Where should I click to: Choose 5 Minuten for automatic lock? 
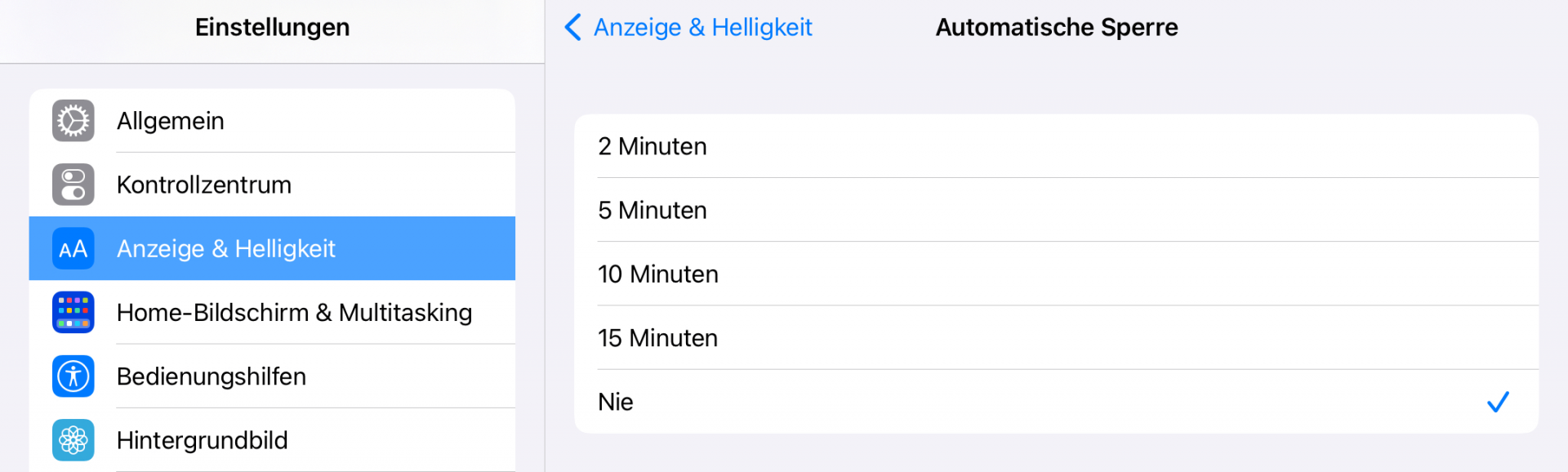pos(1055,210)
